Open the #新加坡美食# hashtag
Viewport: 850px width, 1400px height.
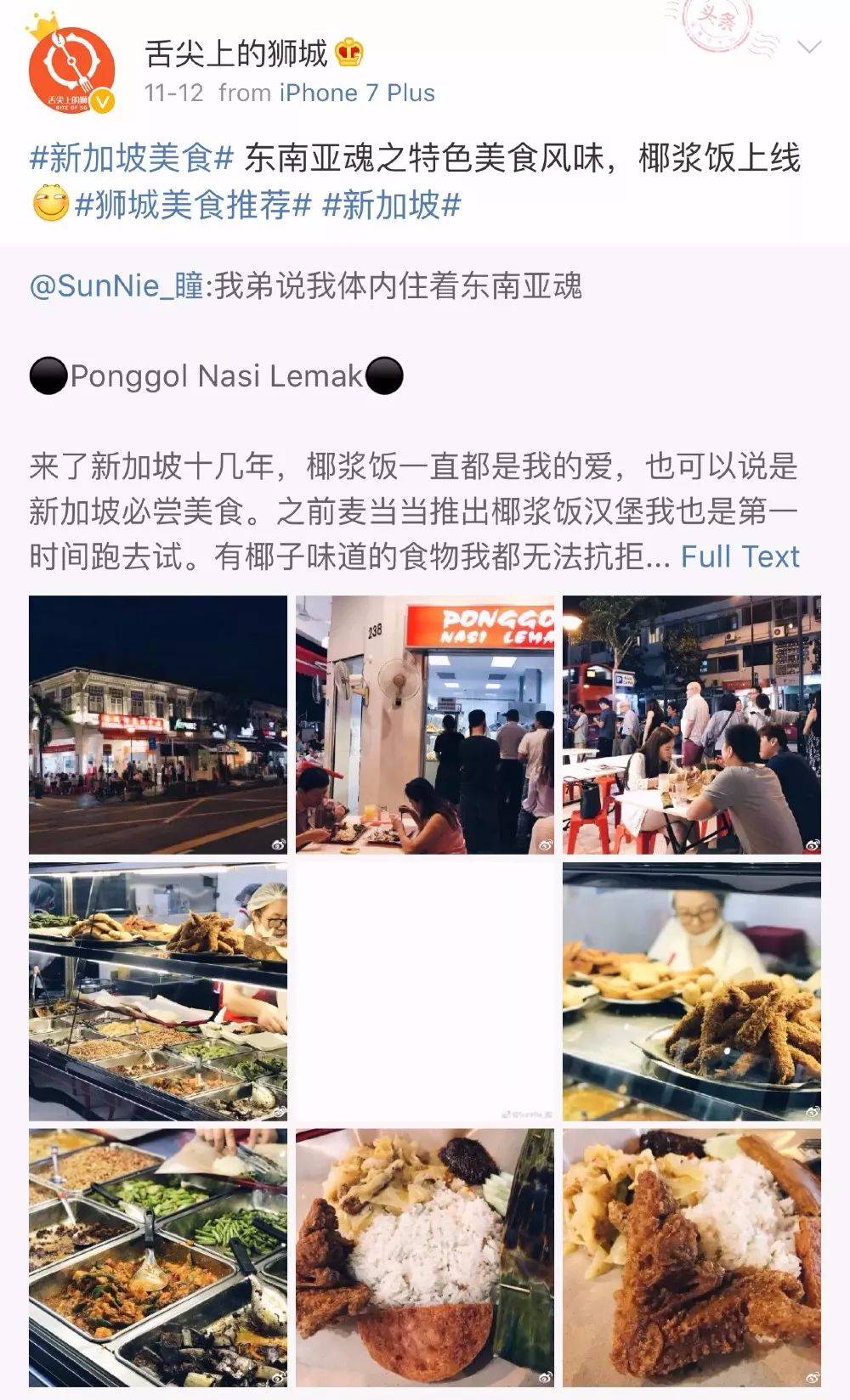pos(132,159)
